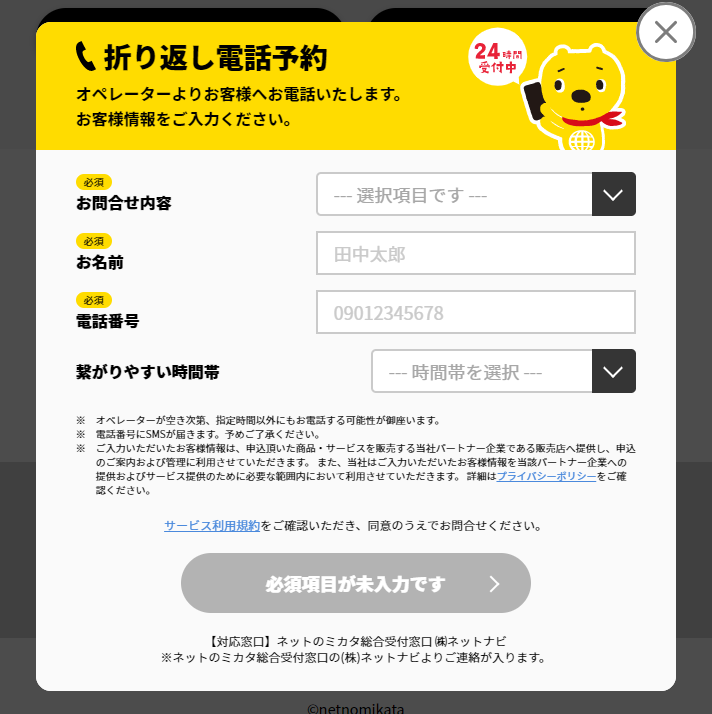This screenshot has height=714, width=712.
Task: Expand the 繋がりやすい時間帯 picker
Action: click(503, 371)
